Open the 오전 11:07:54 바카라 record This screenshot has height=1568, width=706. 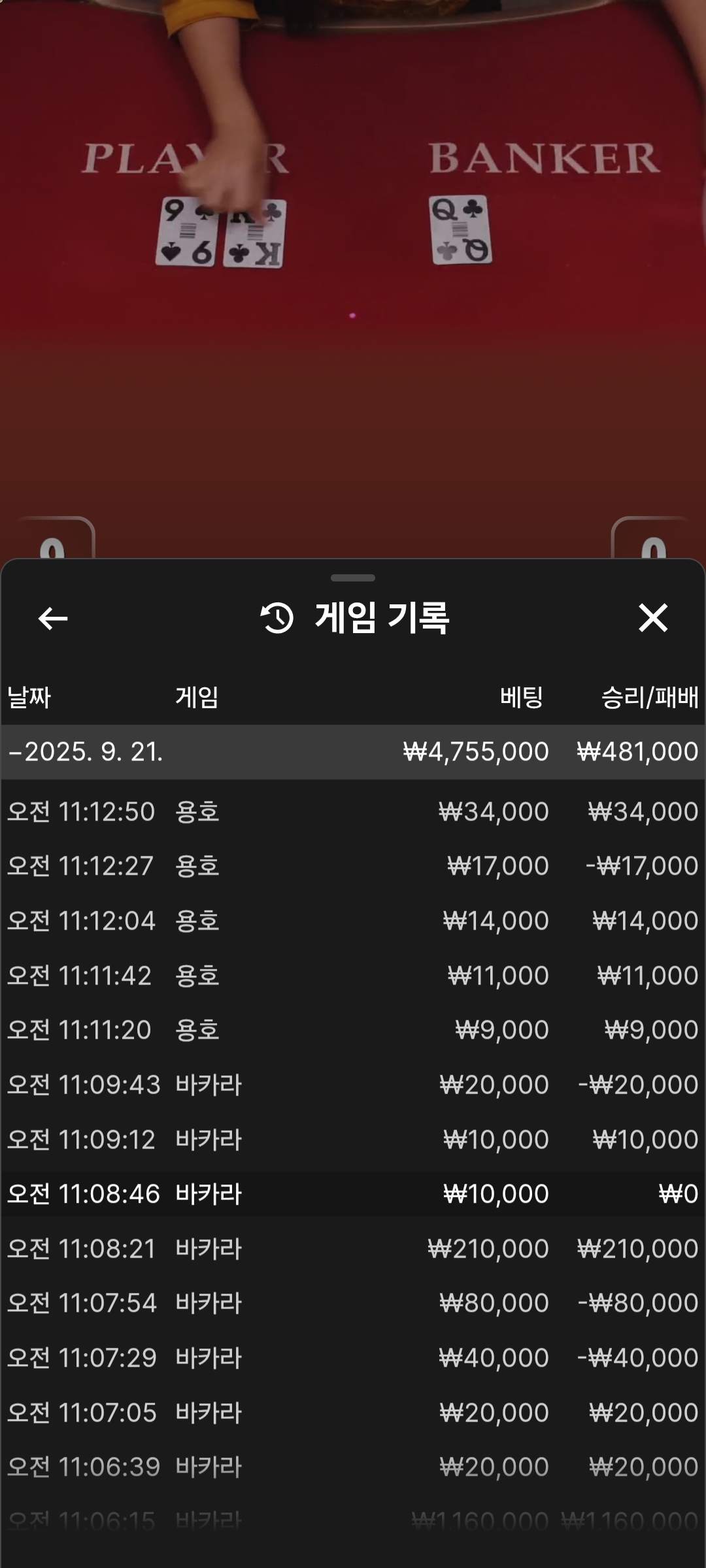(353, 1303)
